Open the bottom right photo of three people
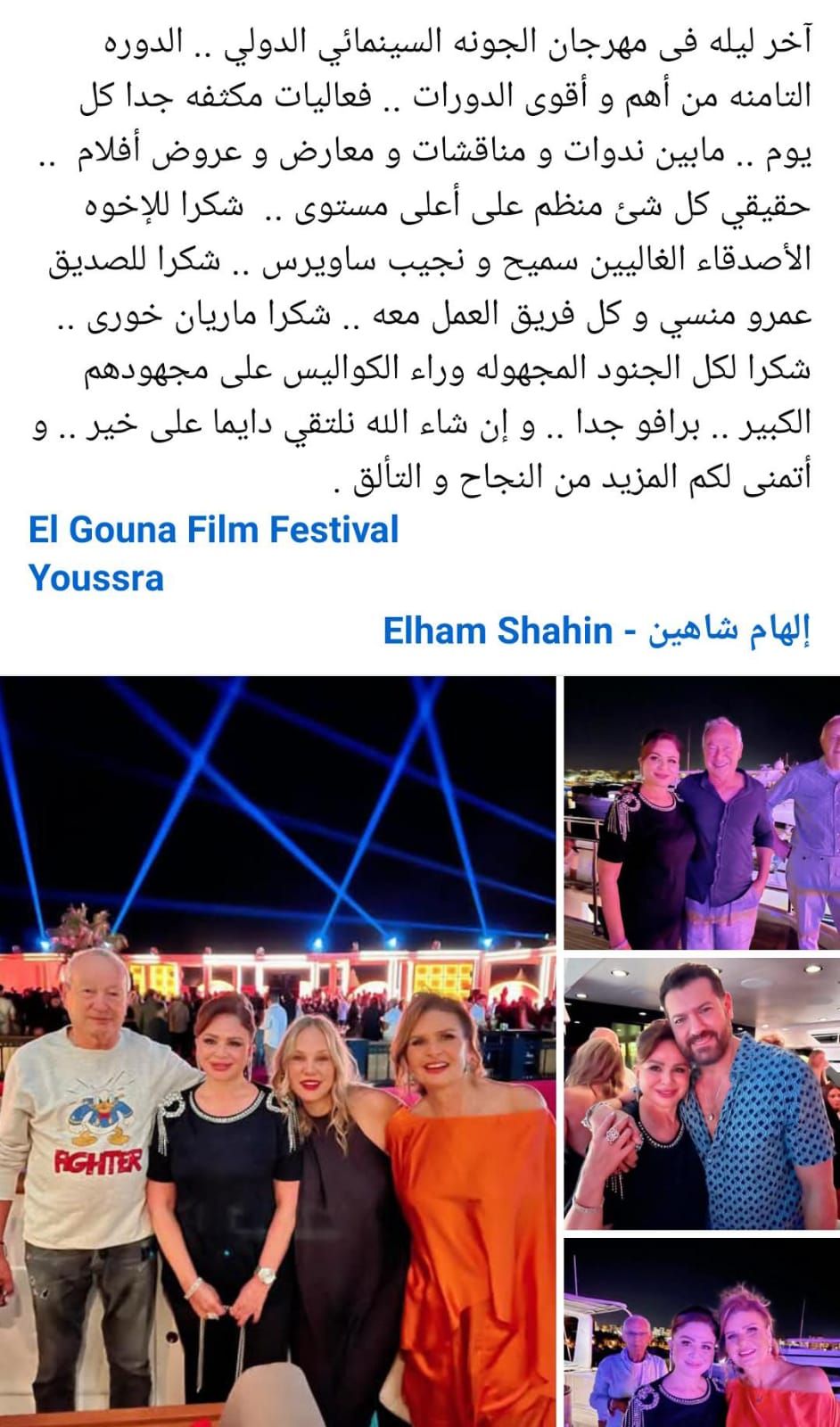 tap(702, 1332)
